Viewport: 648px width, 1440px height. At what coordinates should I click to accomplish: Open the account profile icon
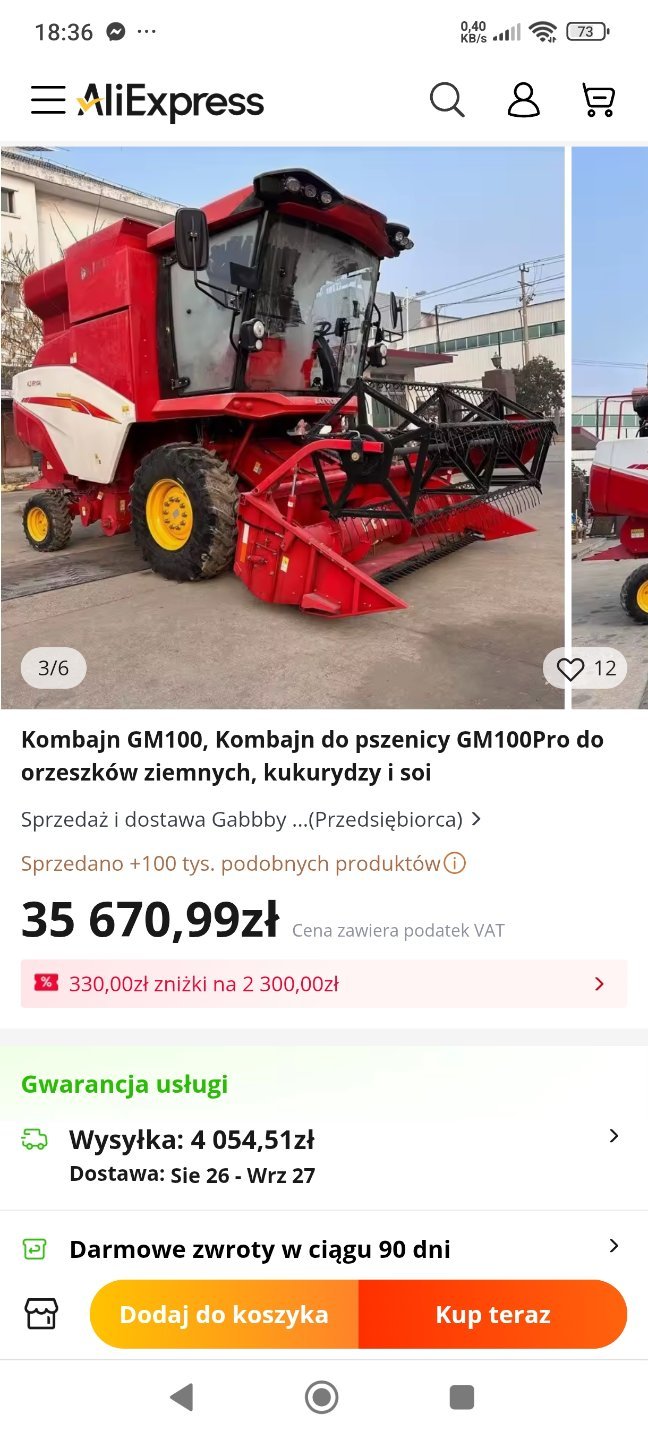pos(523,100)
